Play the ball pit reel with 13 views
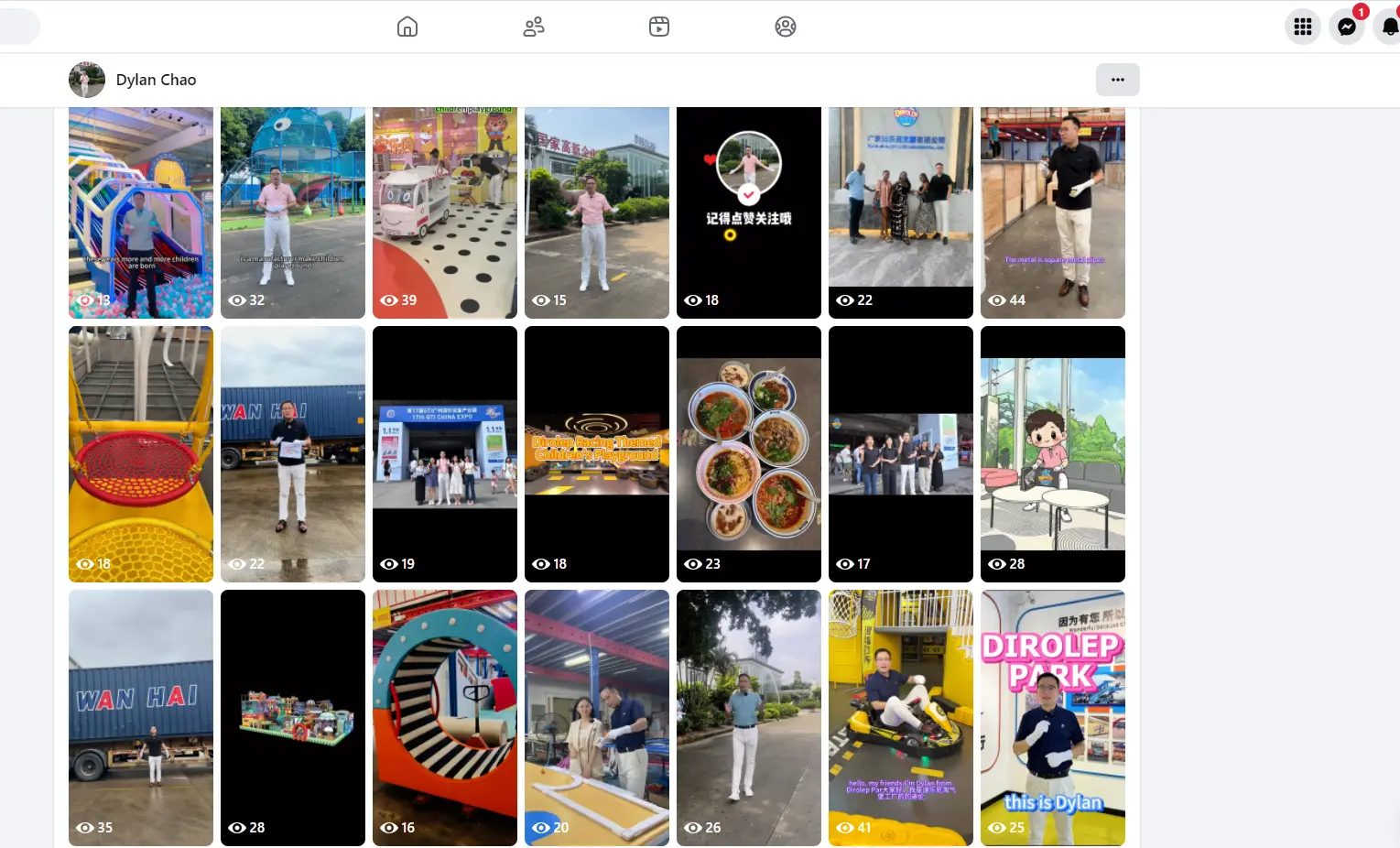Image resolution: width=1400 pixels, height=848 pixels. tap(141, 212)
